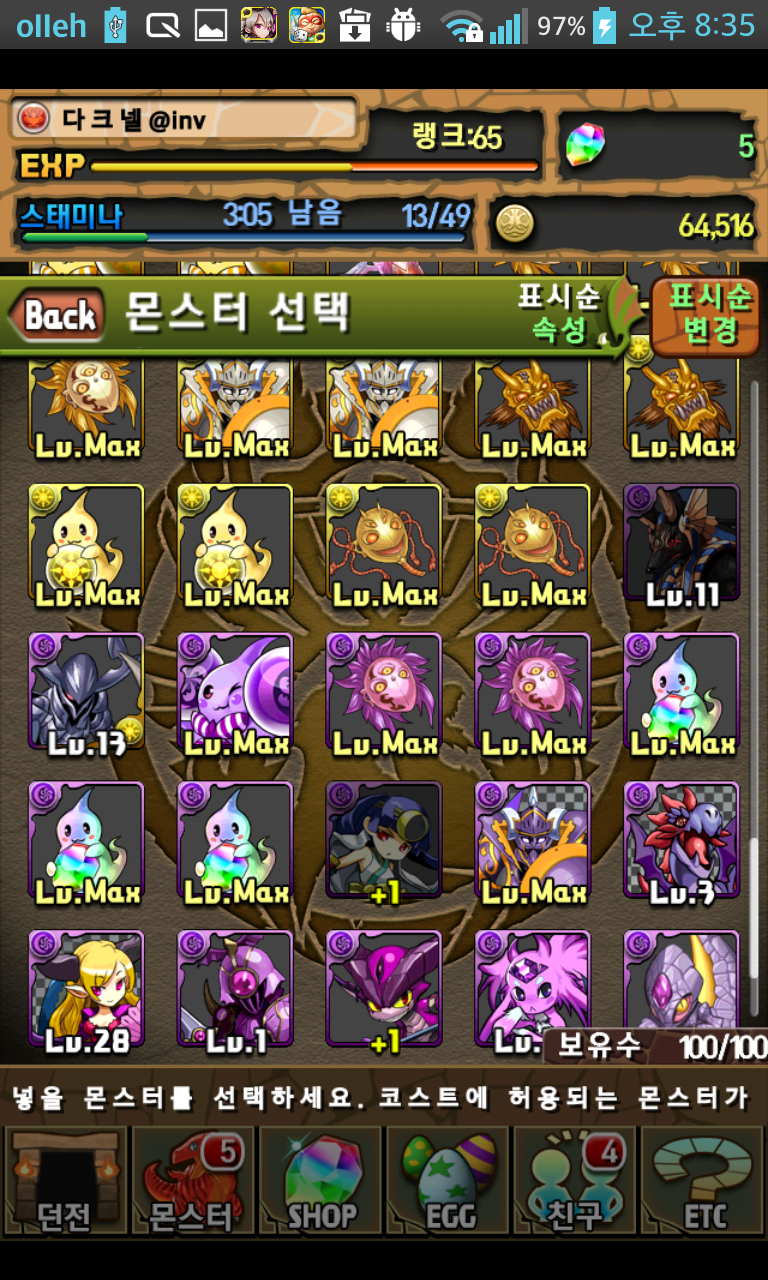Pick the purple armored knight Lv.1
Screen dimensions: 768x1280
235,990
